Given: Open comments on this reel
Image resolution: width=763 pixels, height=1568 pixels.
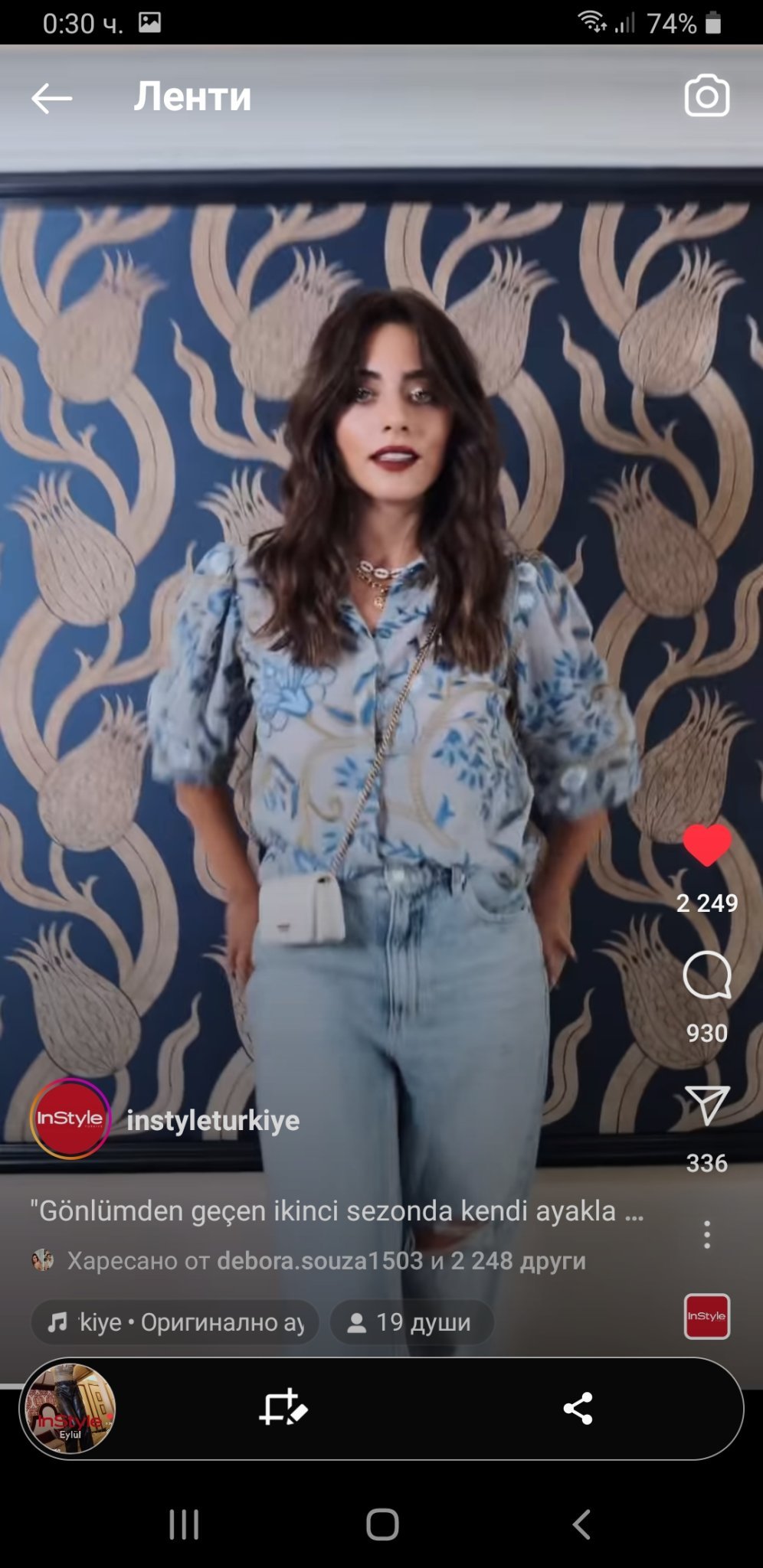Looking at the screenshot, I should coord(706,975).
